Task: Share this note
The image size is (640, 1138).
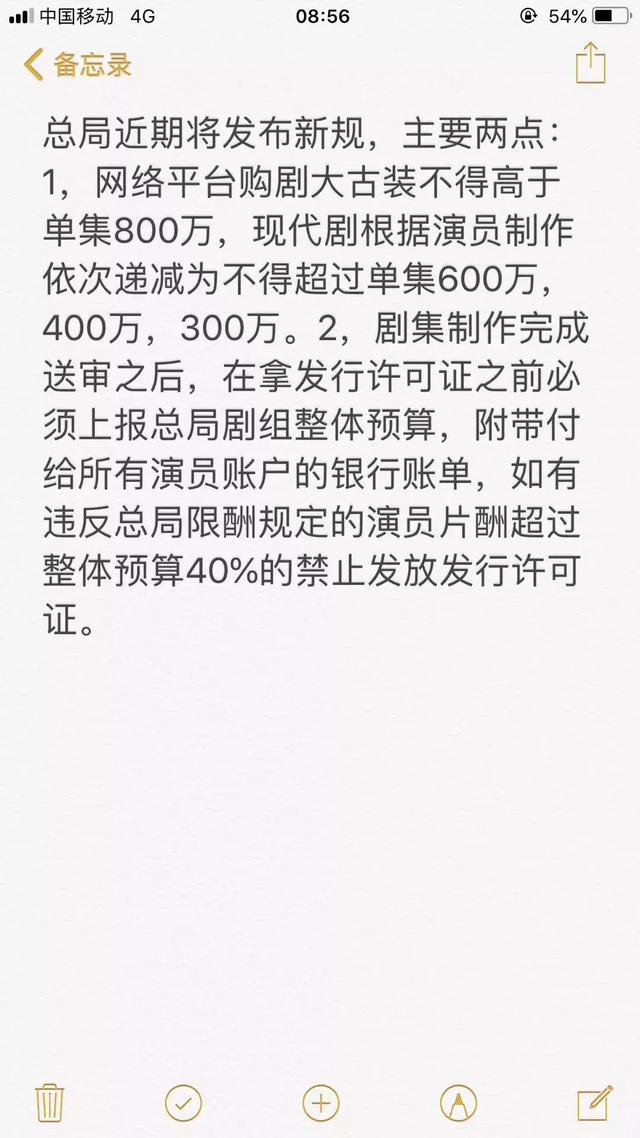Action: [591, 64]
